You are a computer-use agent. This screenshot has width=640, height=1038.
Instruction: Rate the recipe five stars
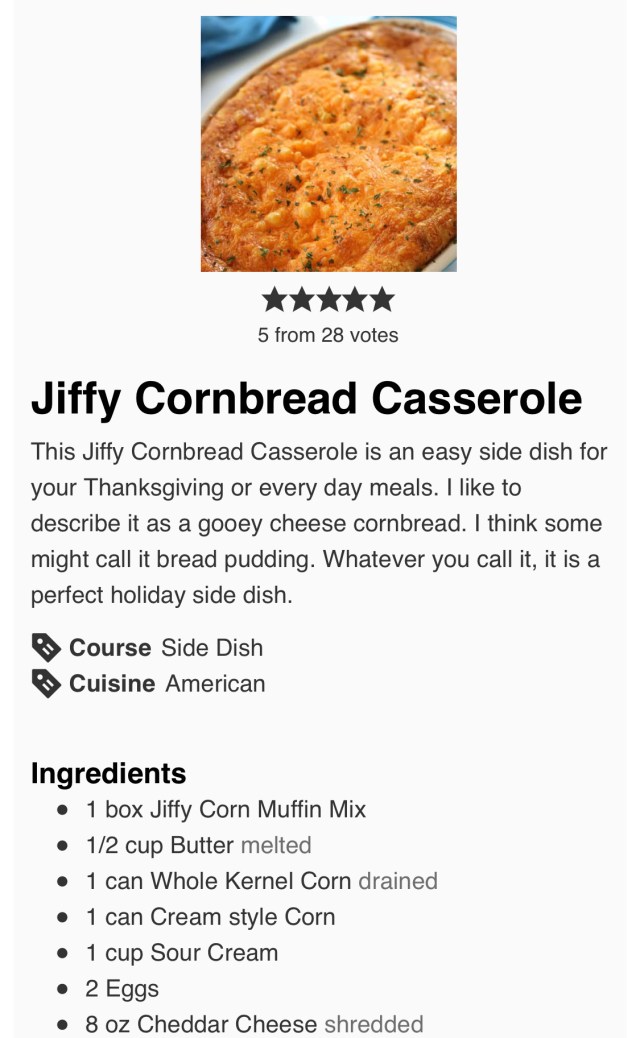click(x=383, y=299)
